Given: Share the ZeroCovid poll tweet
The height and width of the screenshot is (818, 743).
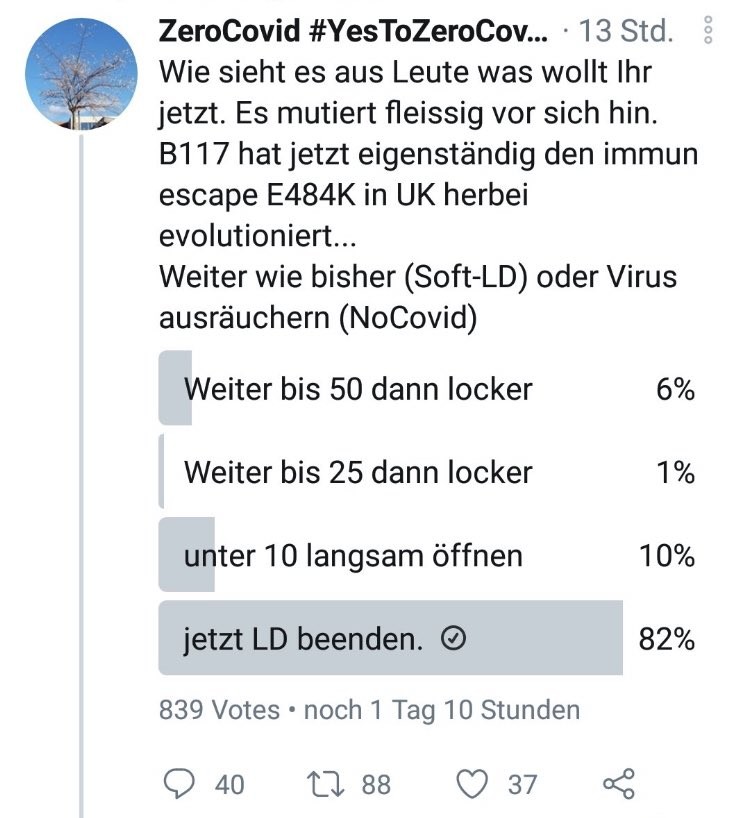Looking at the screenshot, I should (x=619, y=783).
